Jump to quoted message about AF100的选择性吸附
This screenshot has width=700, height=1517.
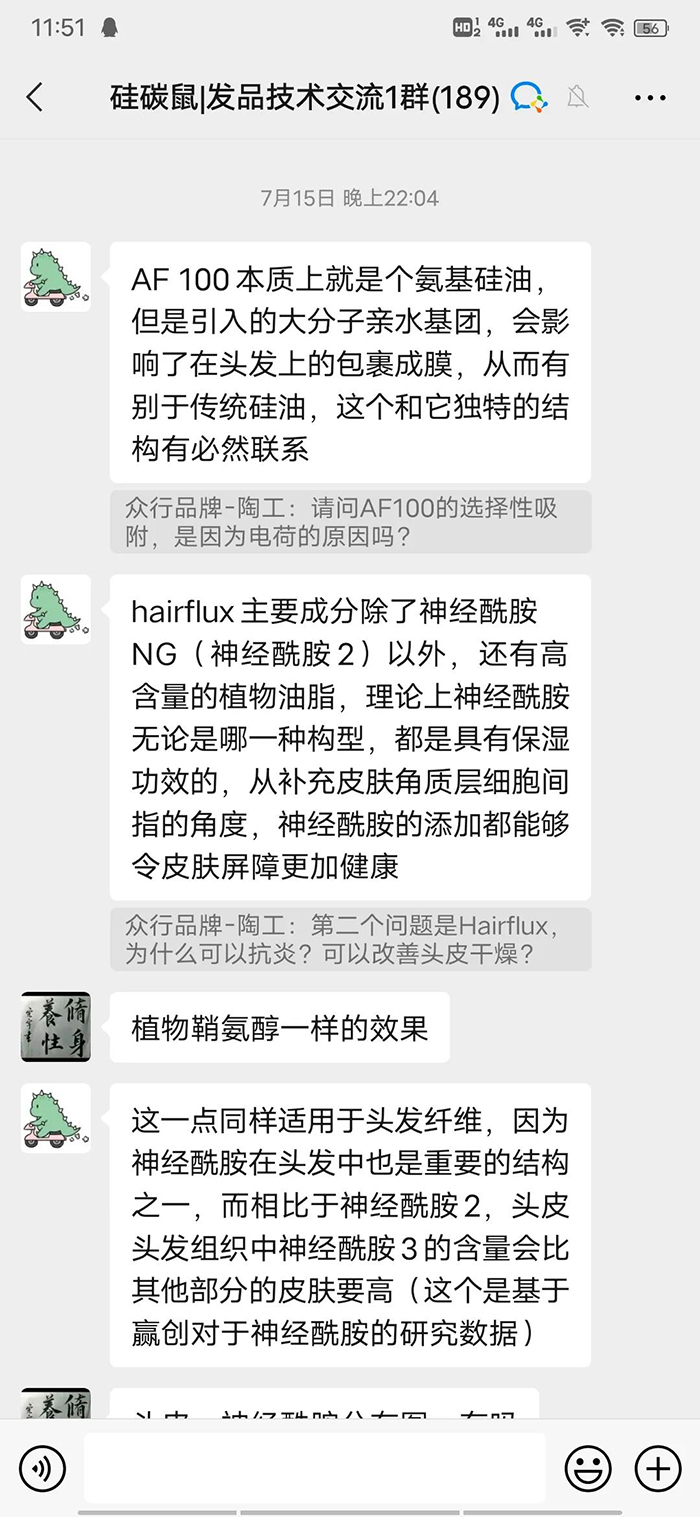[x=350, y=522]
